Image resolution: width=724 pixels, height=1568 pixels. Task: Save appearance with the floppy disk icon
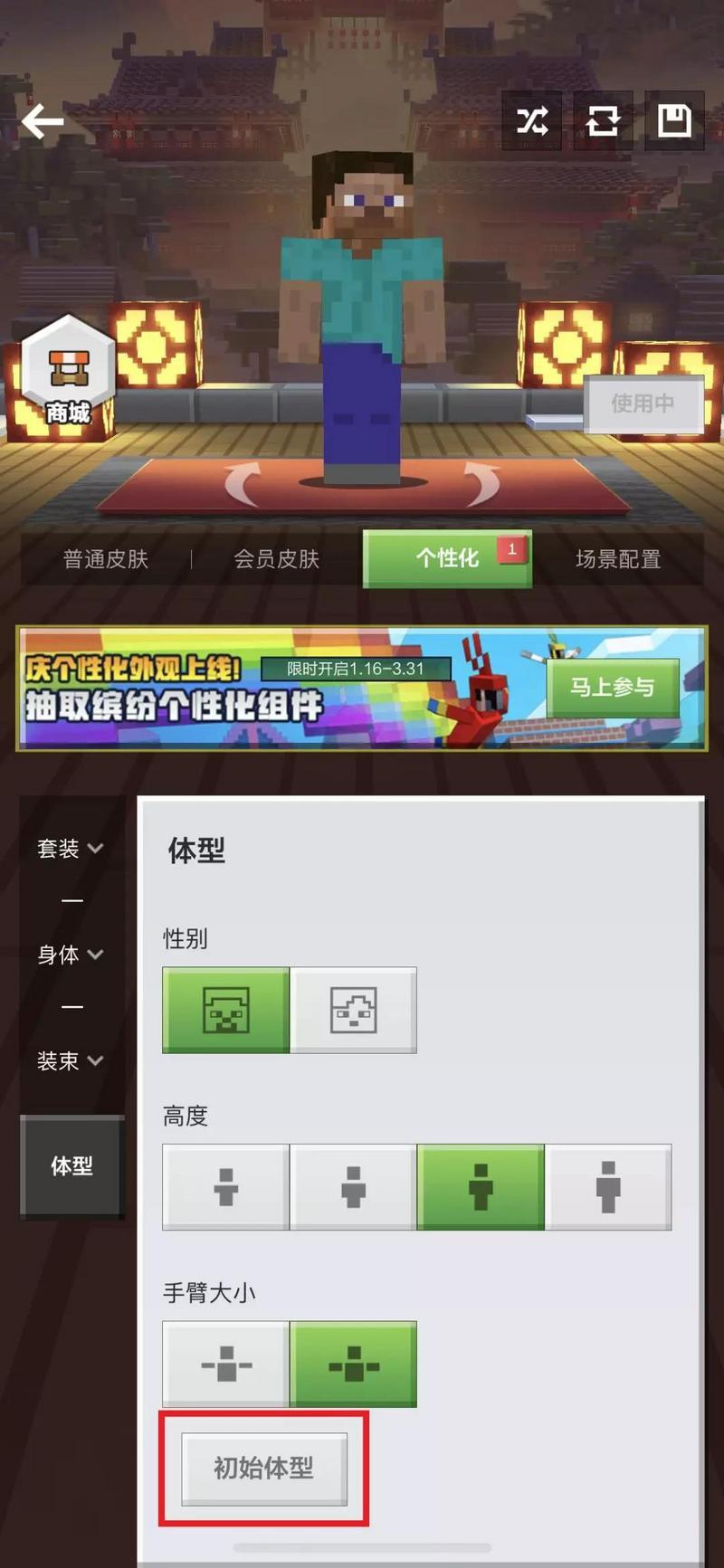point(674,120)
